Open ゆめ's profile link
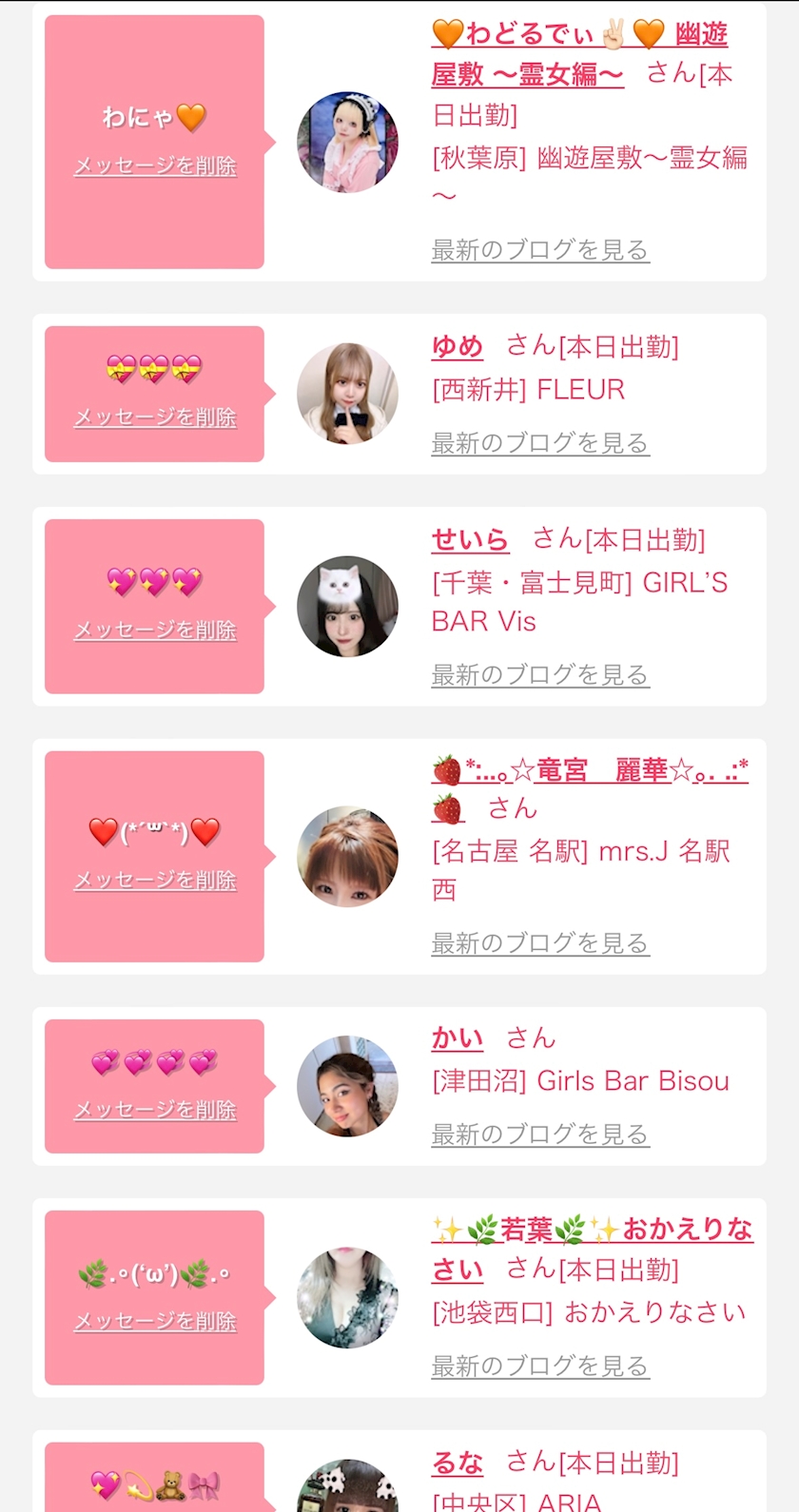 (x=458, y=347)
